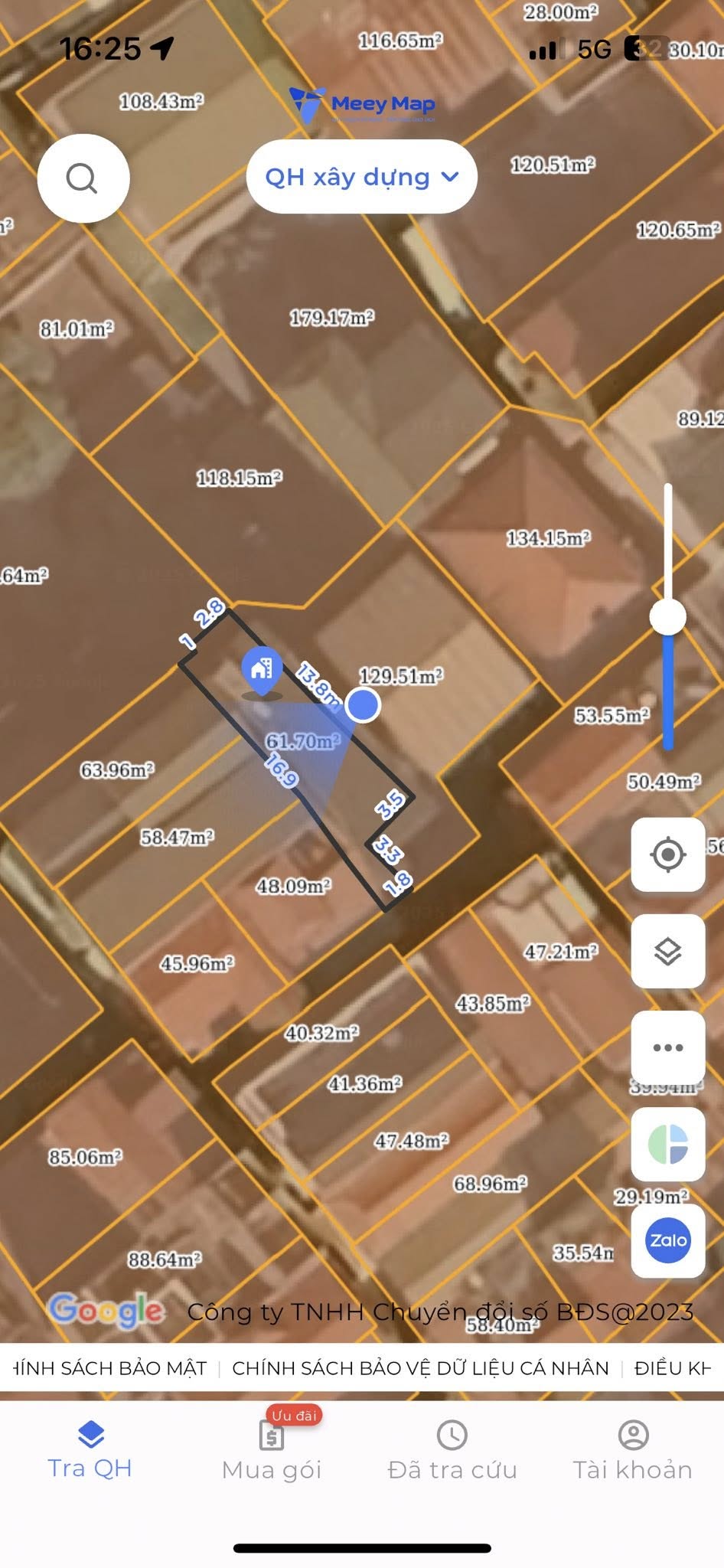Viewport: 724px width, 1568px height.
Task: Switch to the Mua gói tab
Action: (272, 1452)
